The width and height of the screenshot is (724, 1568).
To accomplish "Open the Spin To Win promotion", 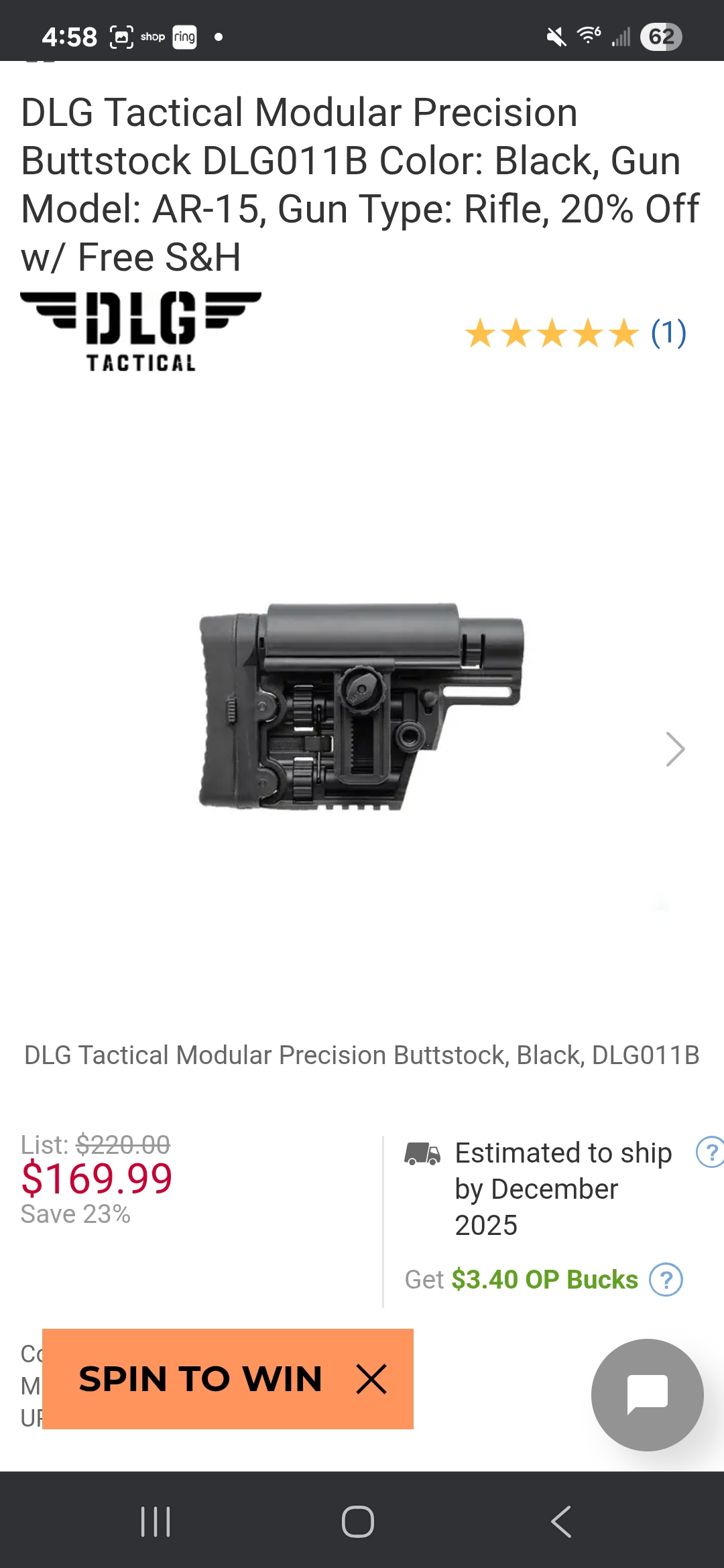I will [x=201, y=1379].
